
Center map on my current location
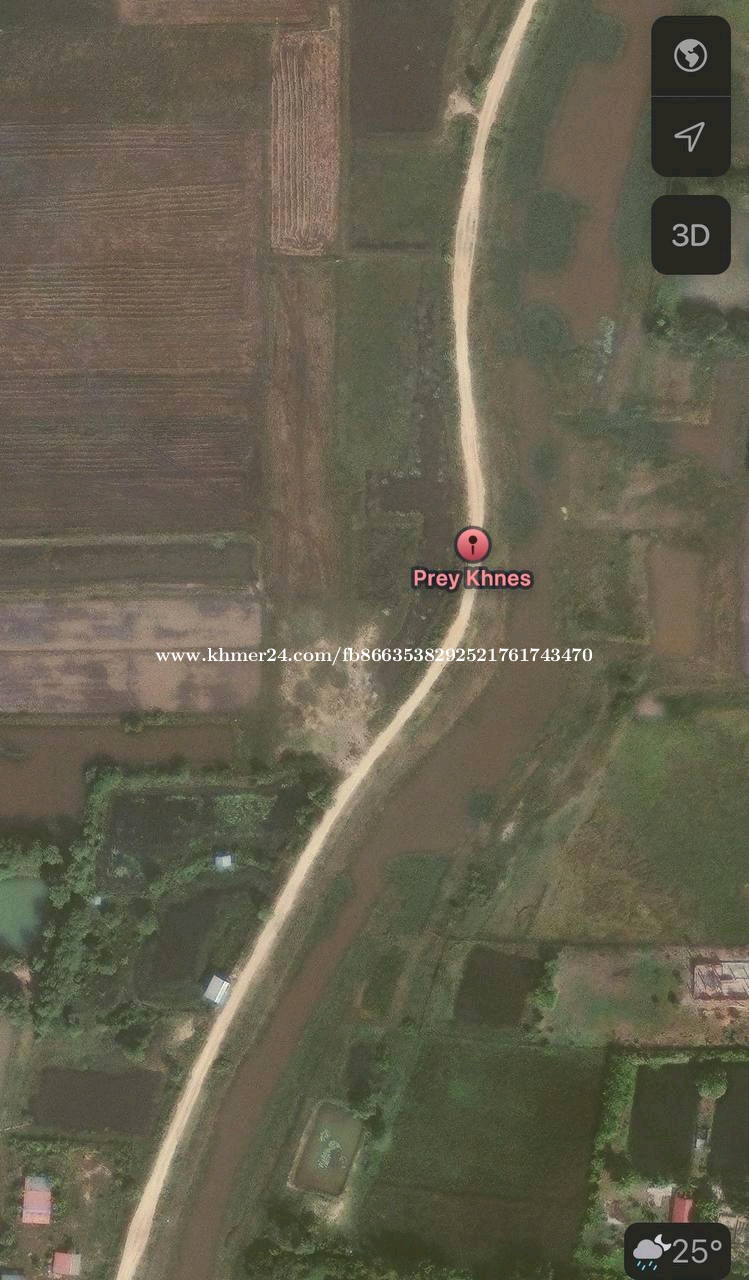(690, 136)
